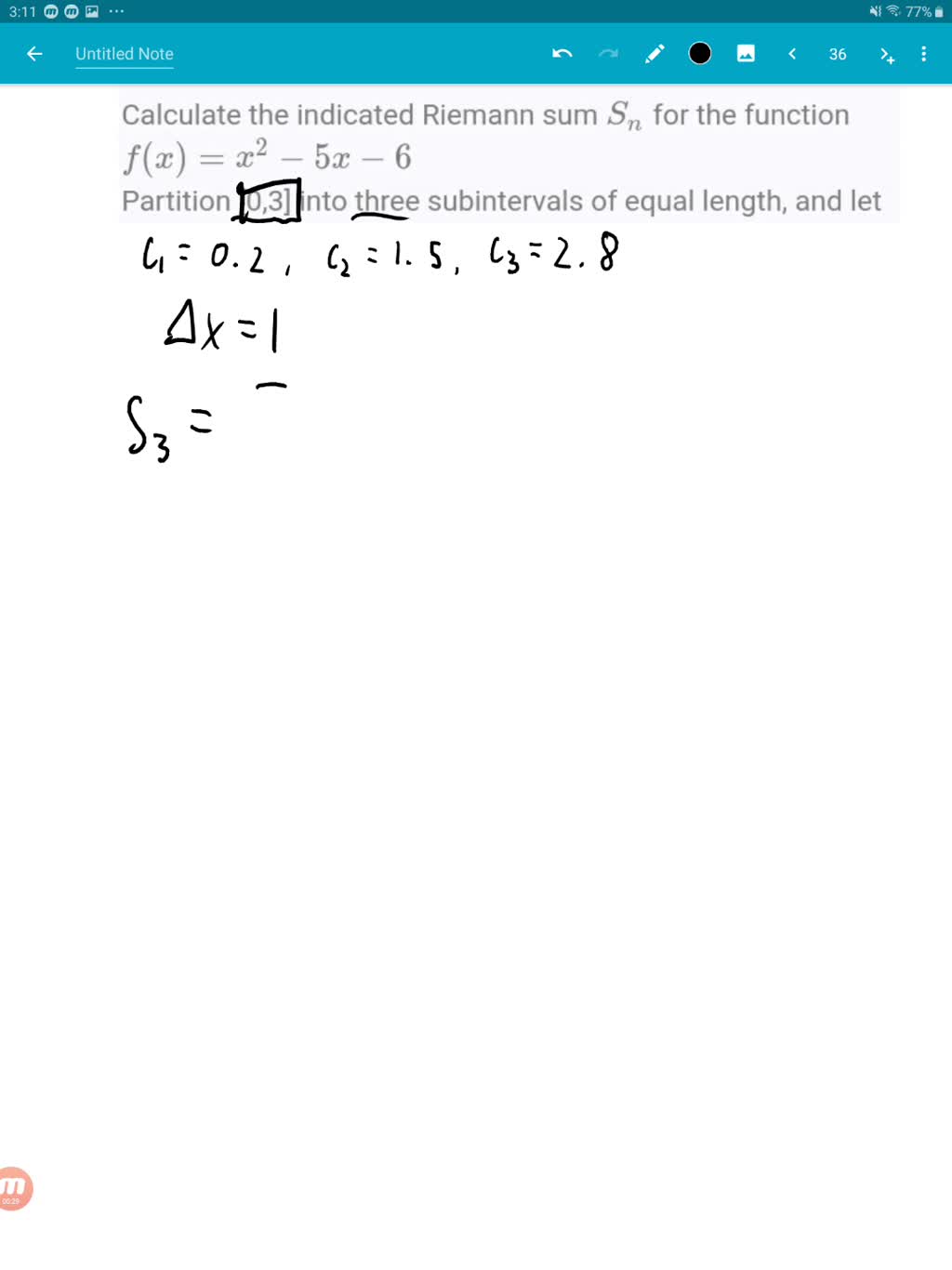Open the overflow menu for more options

click(923, 53)
